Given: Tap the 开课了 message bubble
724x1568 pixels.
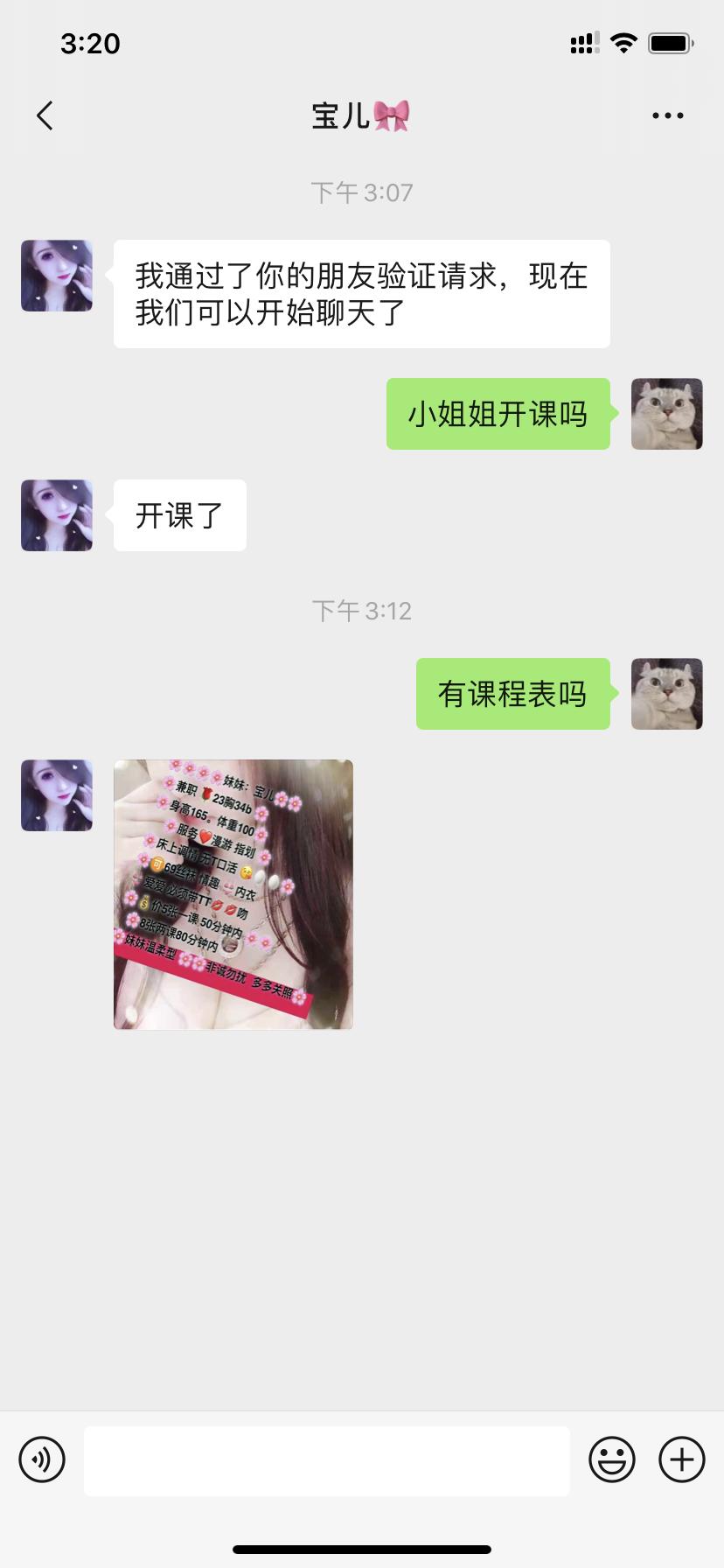Looking at the screenshot, I should click(178, 515).
